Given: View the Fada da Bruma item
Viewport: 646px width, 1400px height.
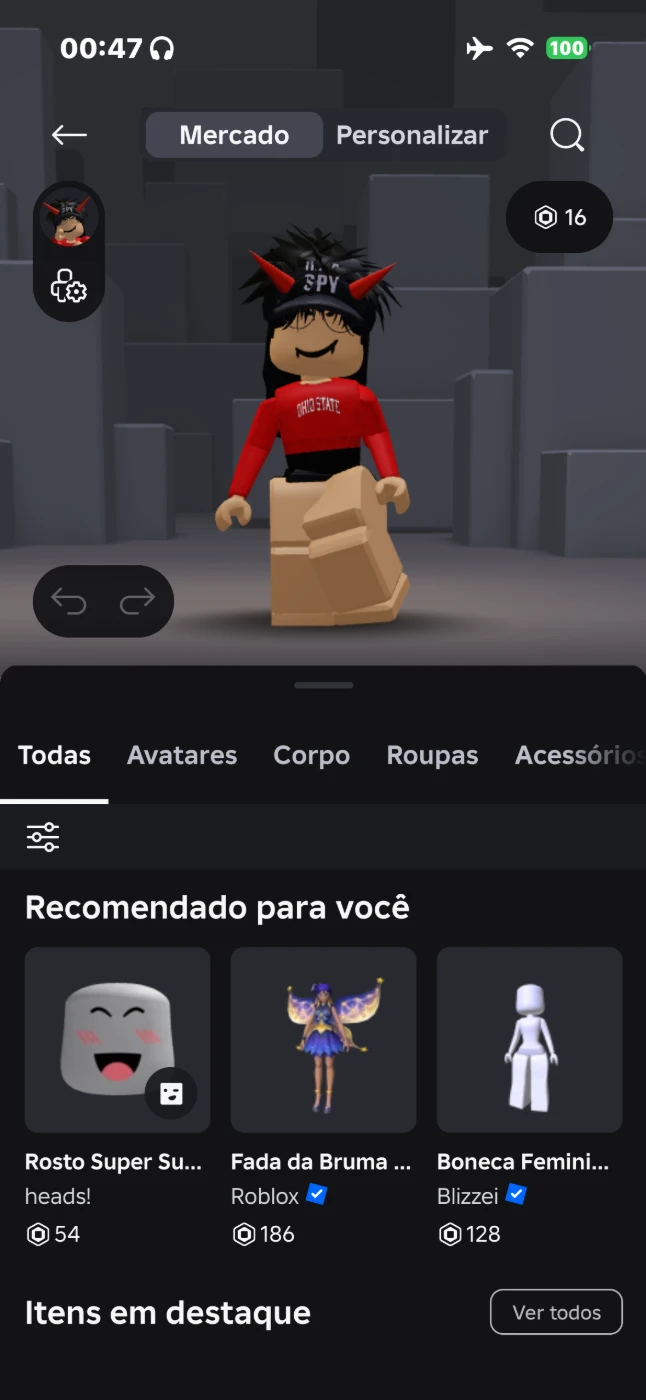Looking at the screenshot, I should point(323,1040).
